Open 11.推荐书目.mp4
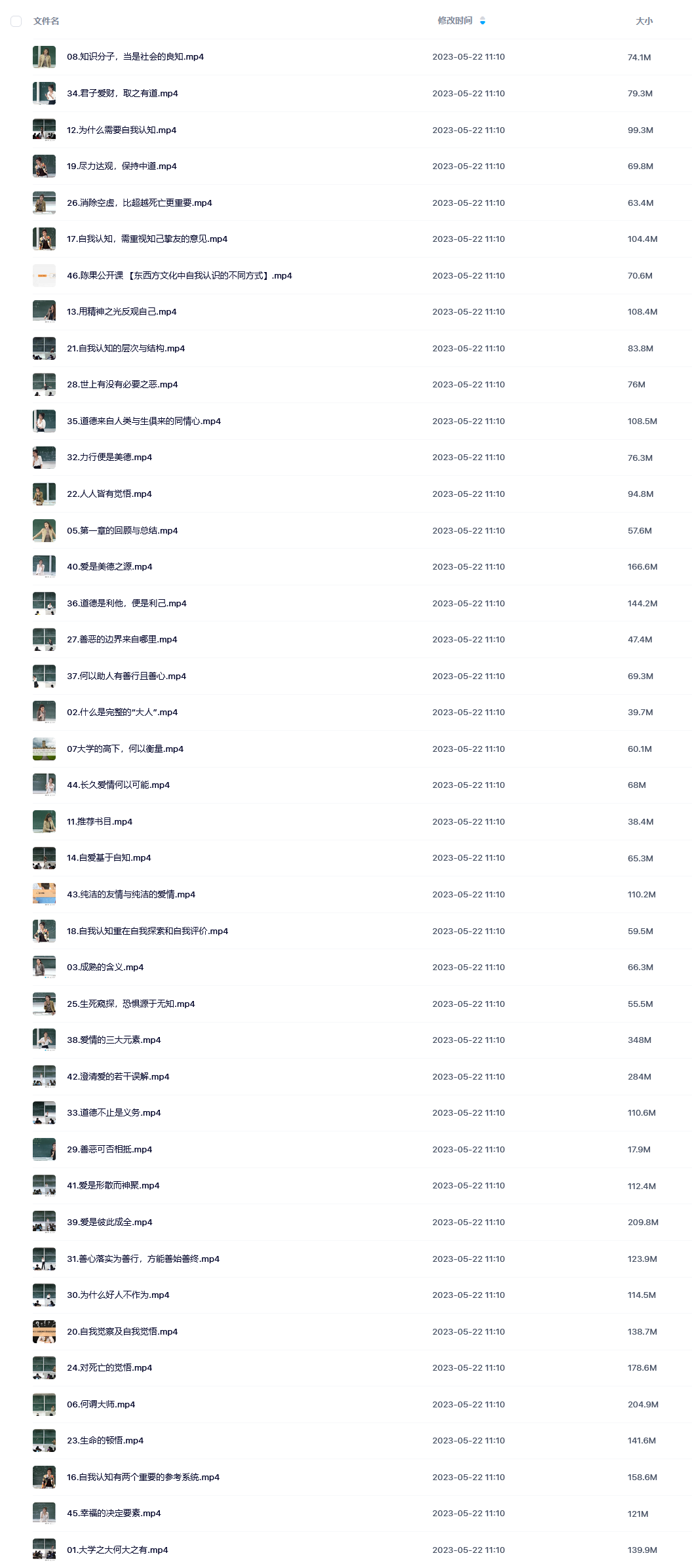This screenshot has height=1568, width=692. click(x=100, y=822)
